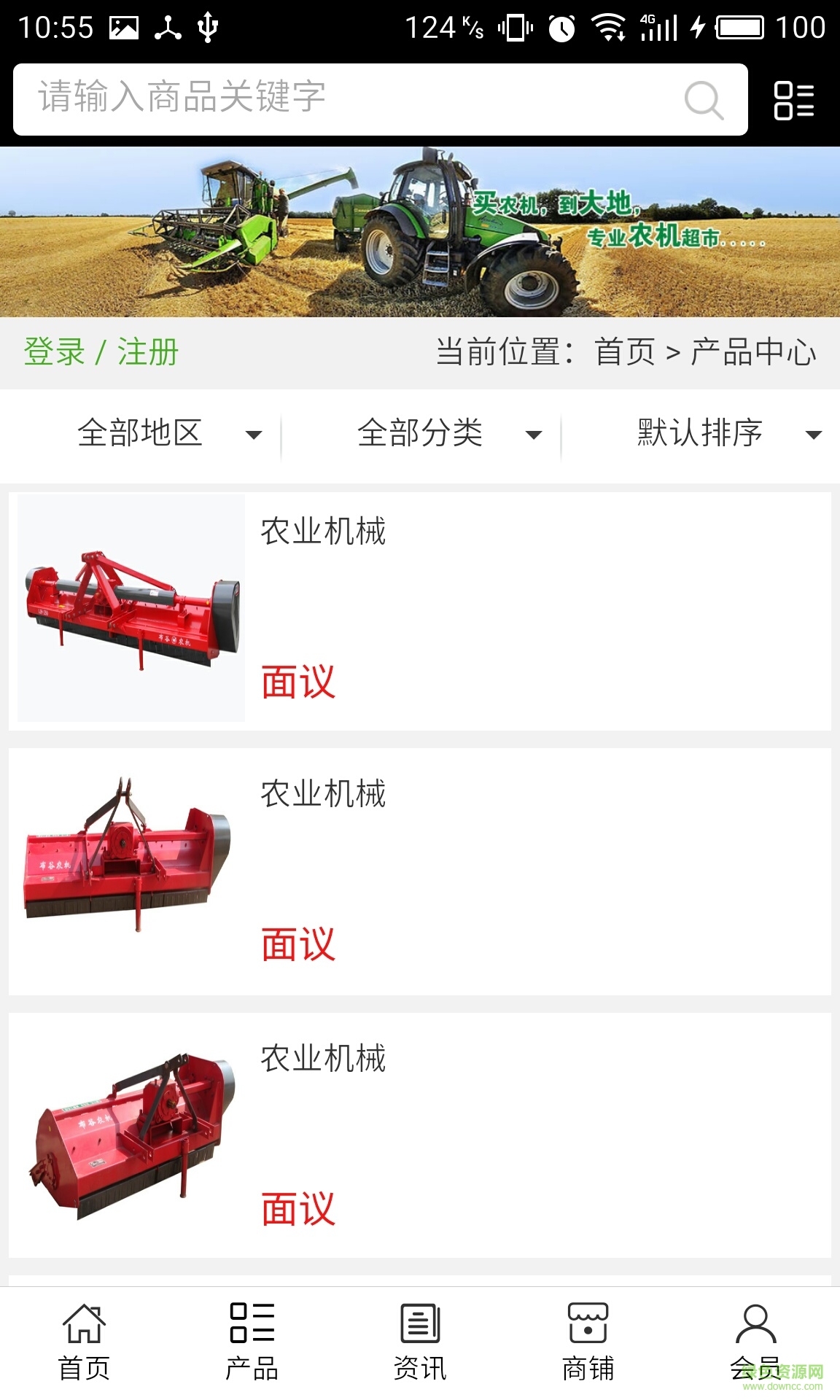Viewport: 840px width, 1400px height.
Task: Expand the 全部分类 category dropdown
Action: coord(448,434)
